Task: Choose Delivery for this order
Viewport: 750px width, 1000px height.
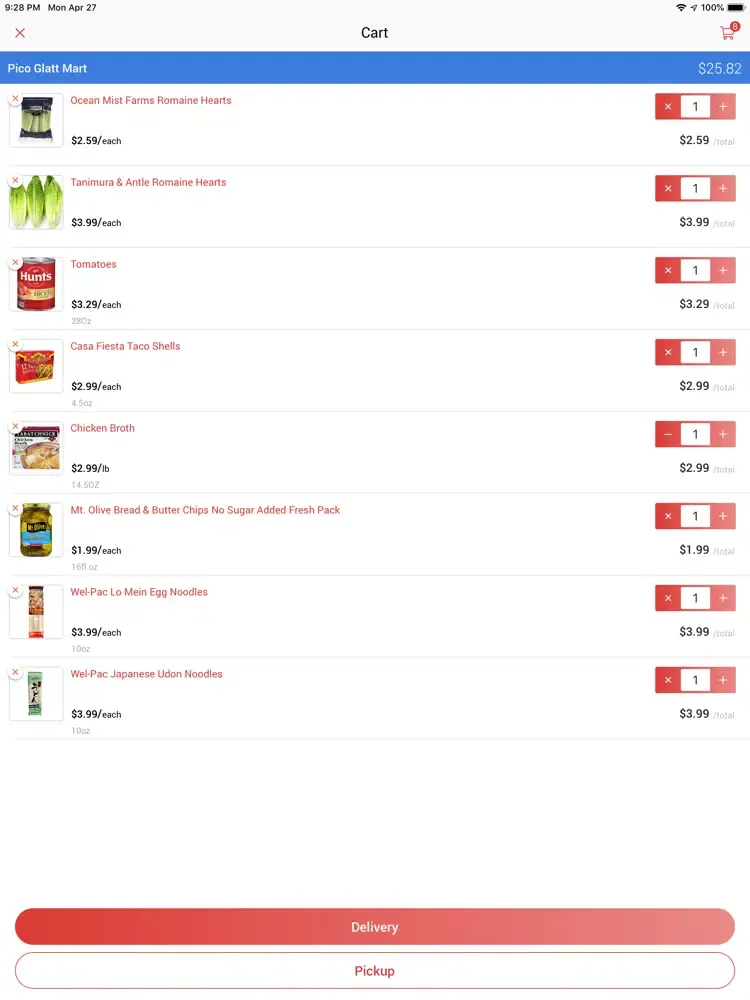Action: [375, 927]
